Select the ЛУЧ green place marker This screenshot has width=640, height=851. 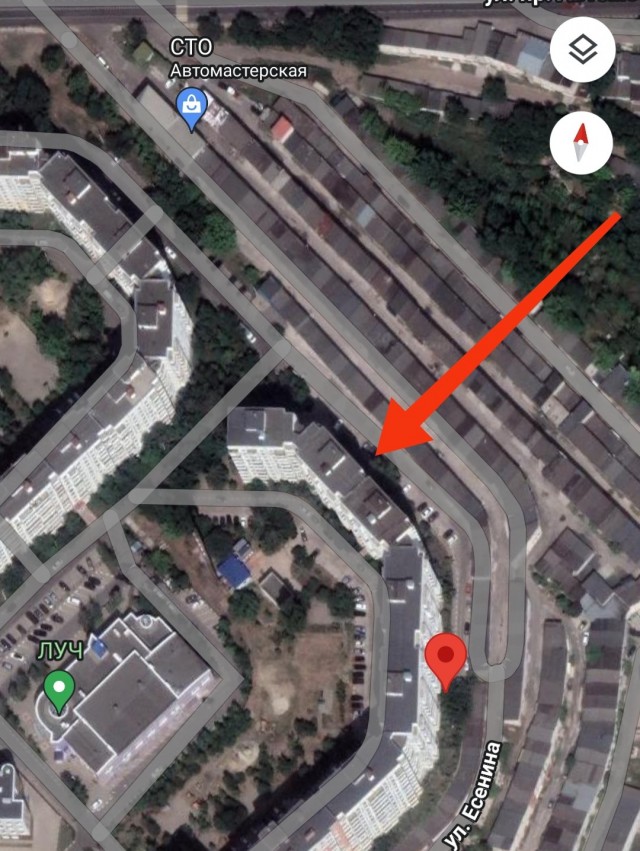click(60, 690)
